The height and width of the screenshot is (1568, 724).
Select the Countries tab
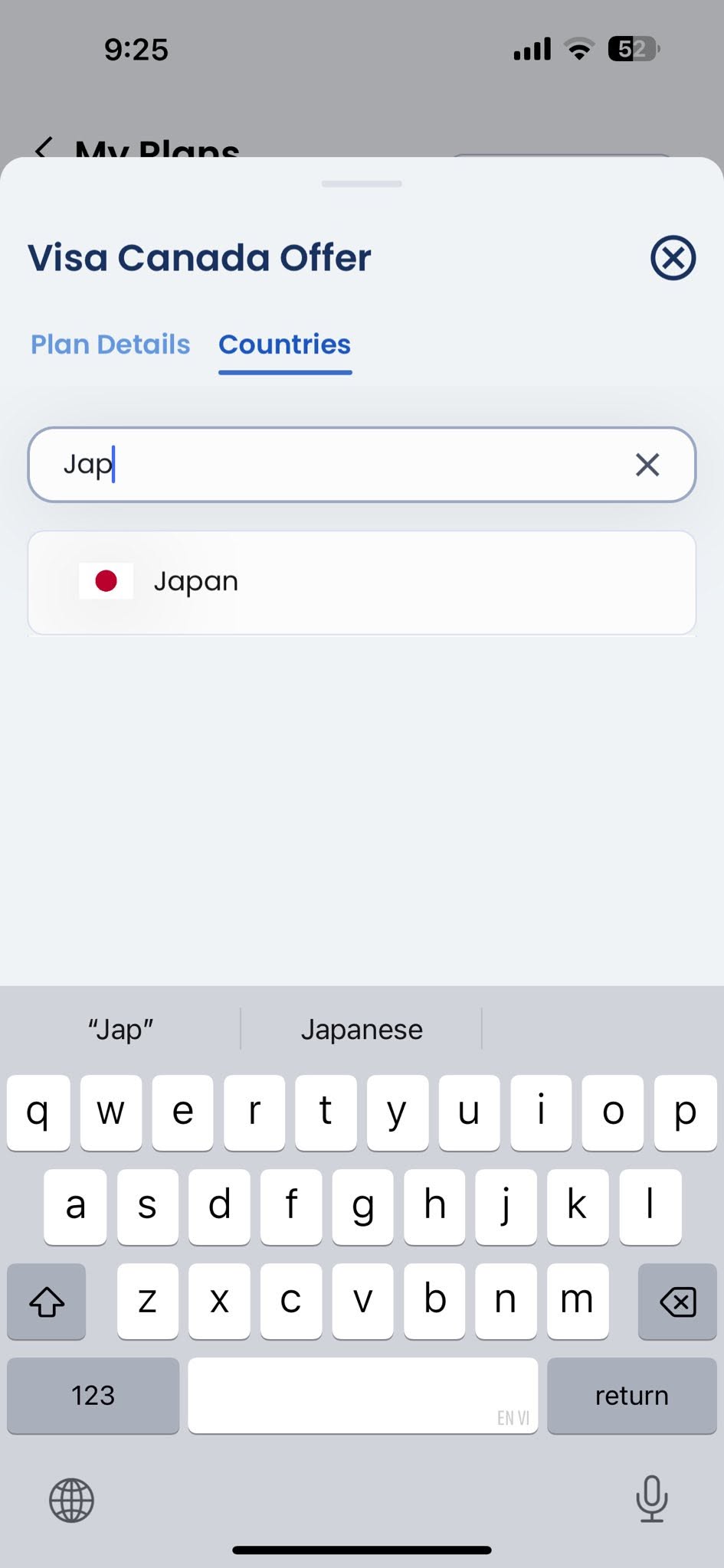tap(285, 345)
